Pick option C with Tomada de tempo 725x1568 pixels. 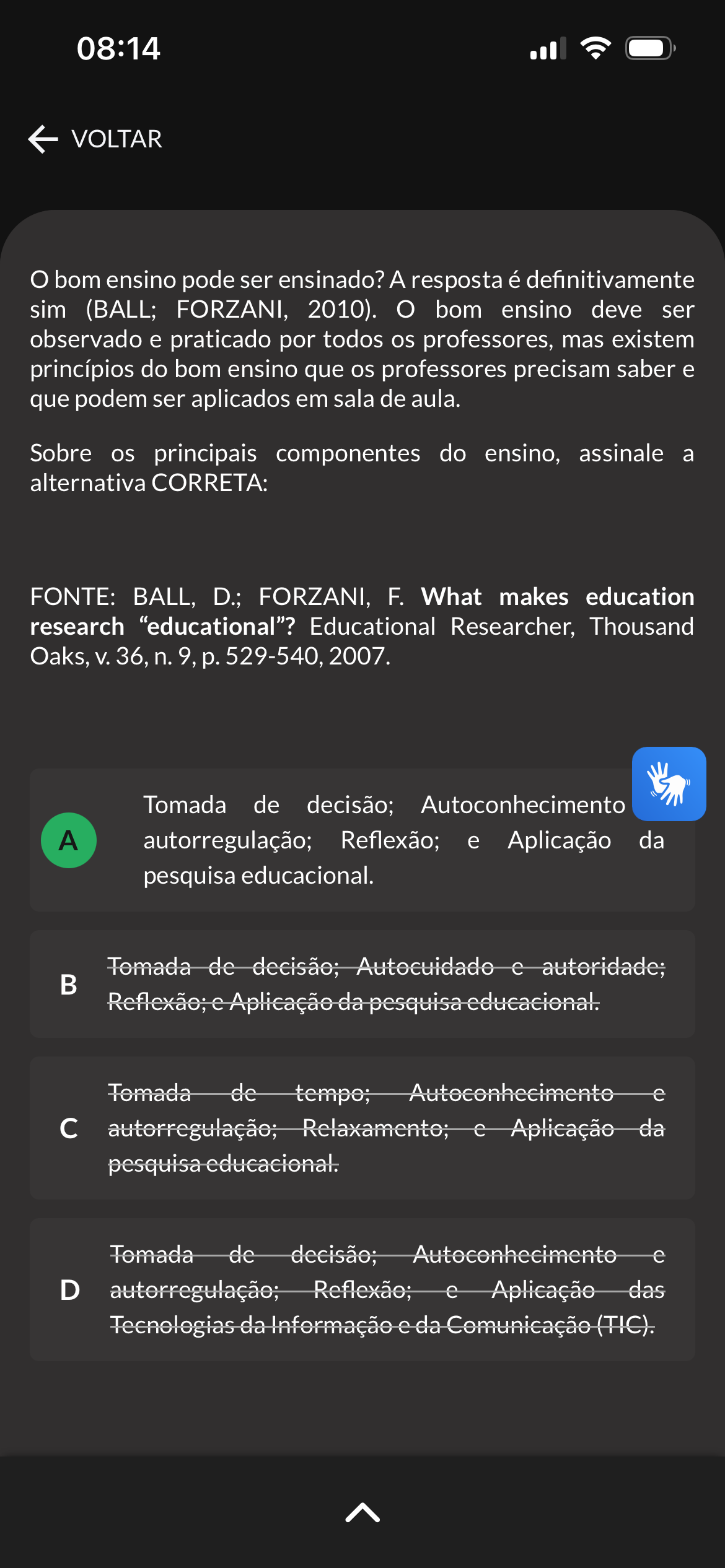click(x=362, y=1128)
